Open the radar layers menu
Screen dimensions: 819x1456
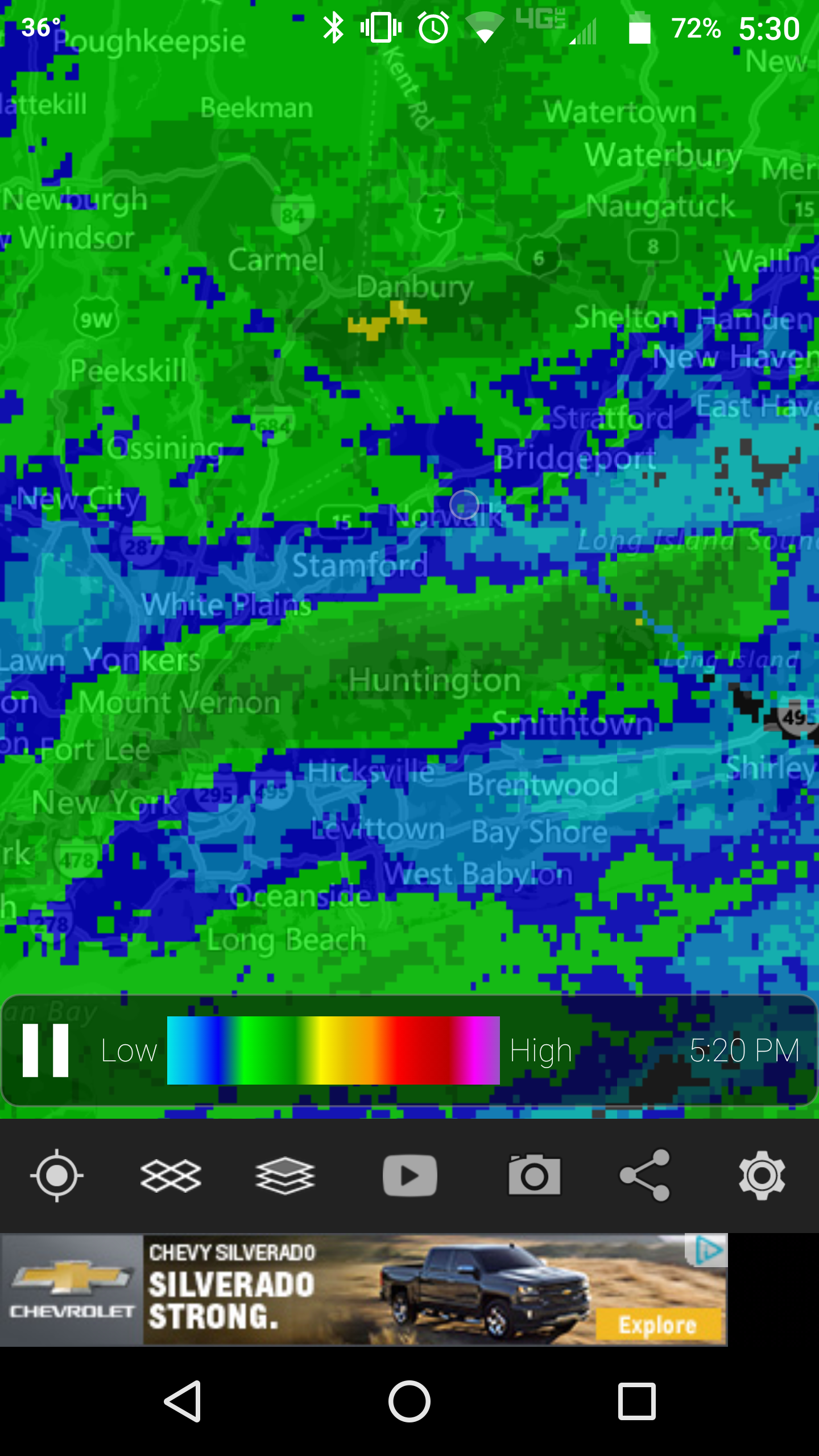[x=284, y=1176]
